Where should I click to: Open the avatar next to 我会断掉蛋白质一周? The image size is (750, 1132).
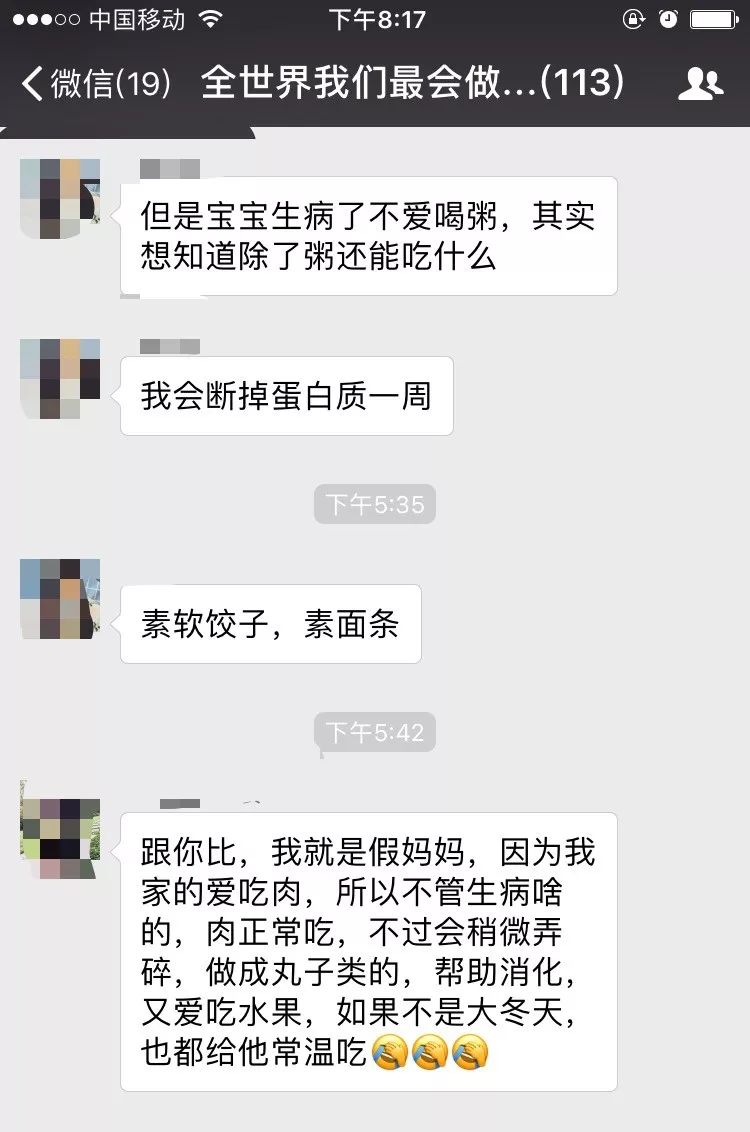57,380
